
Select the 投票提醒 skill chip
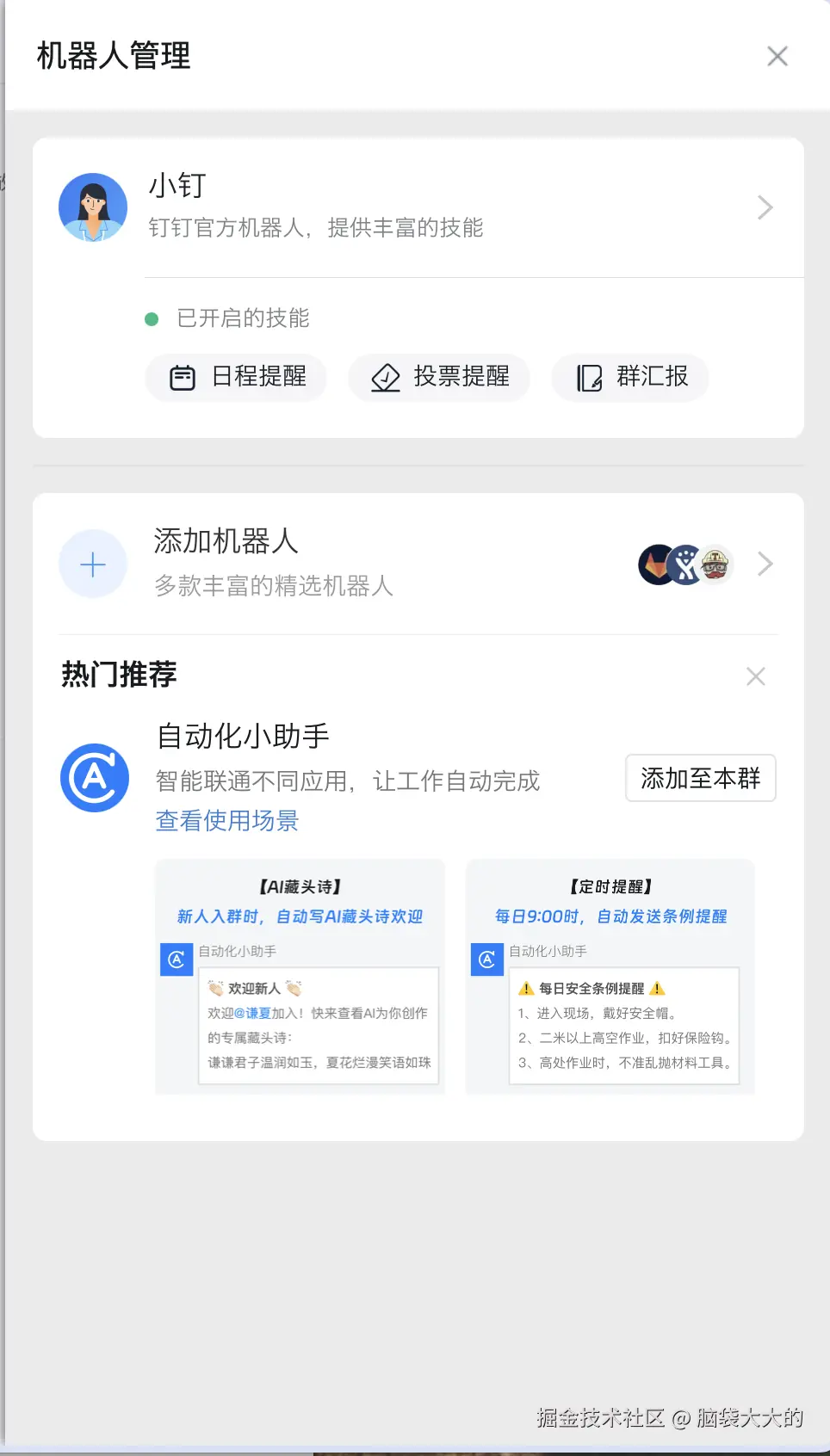click(x=439, y=377)
